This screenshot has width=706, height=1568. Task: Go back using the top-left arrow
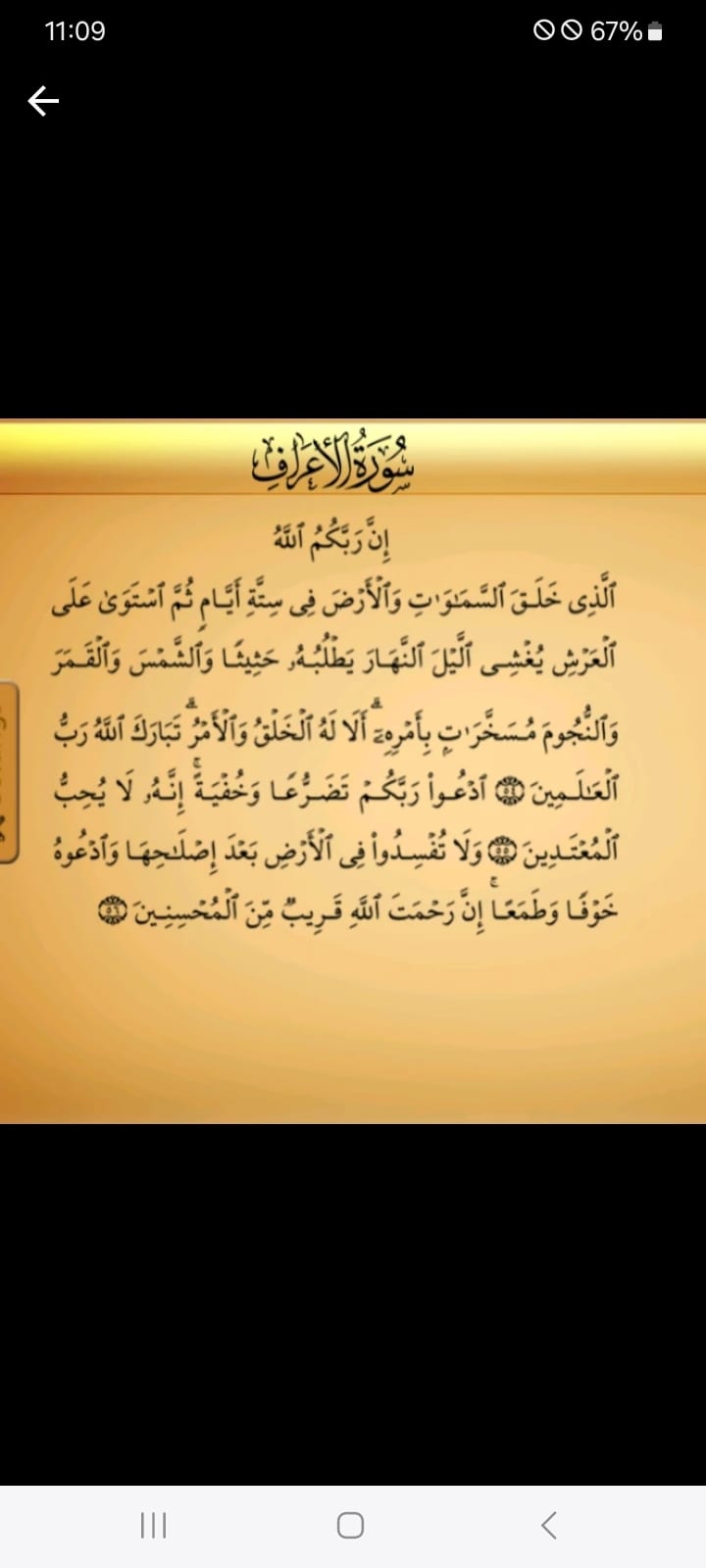pos(43,100)
